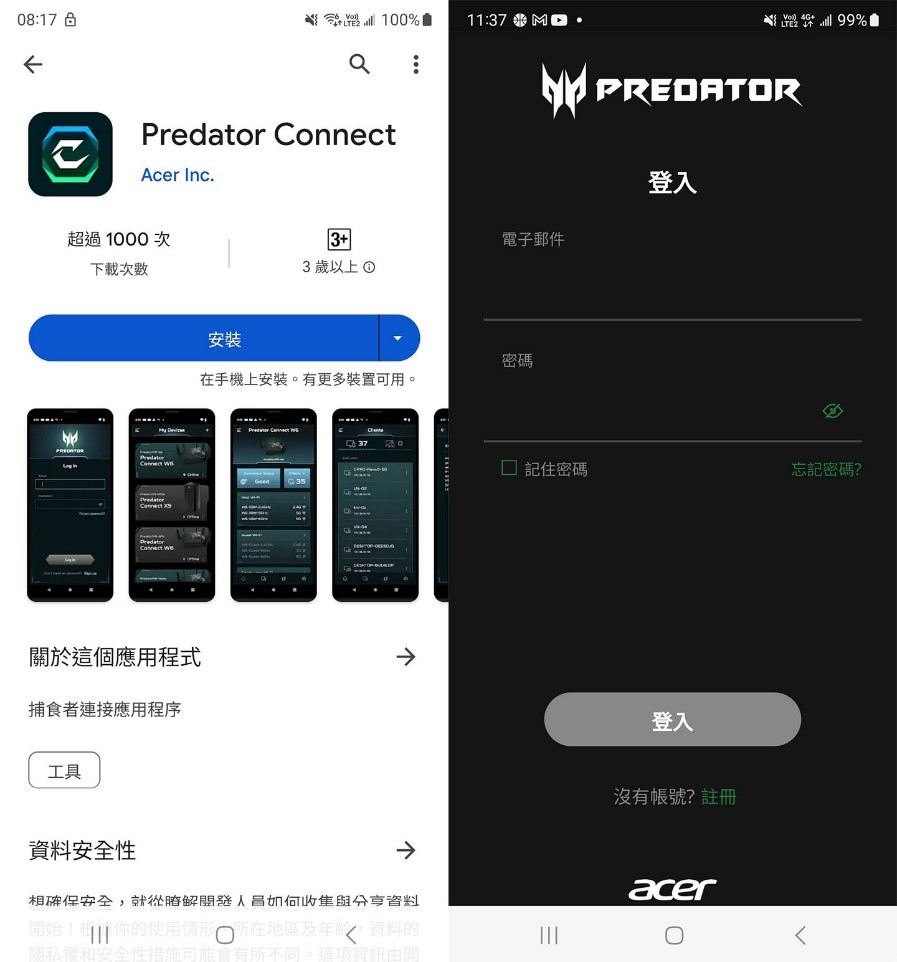Screen dimensions: 897x962
Task: Tap the back arrow in the Play Store
Action: coord(33,64)
